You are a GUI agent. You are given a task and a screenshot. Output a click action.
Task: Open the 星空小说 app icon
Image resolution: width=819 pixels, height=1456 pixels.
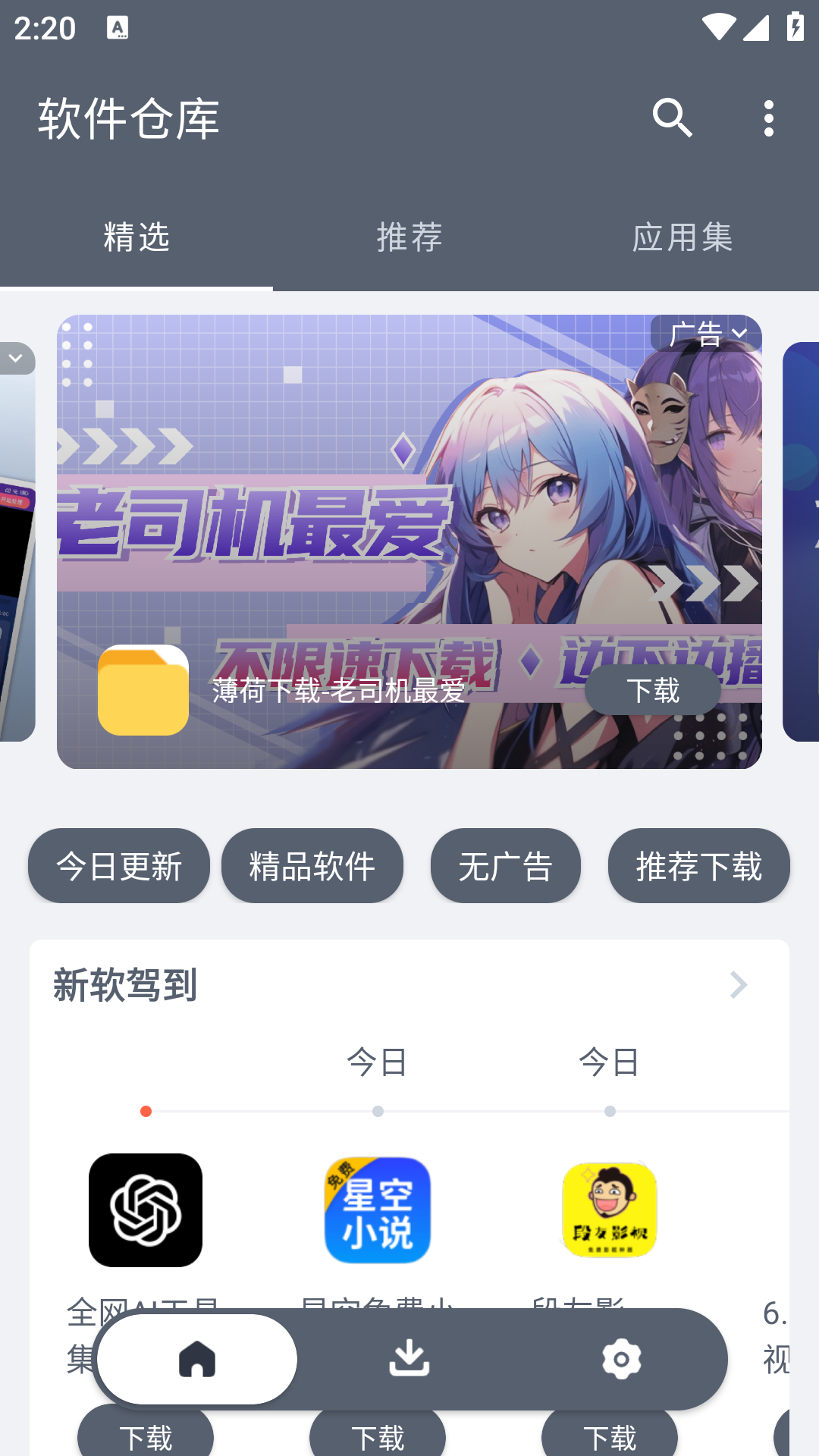[x=377, y=1211]
